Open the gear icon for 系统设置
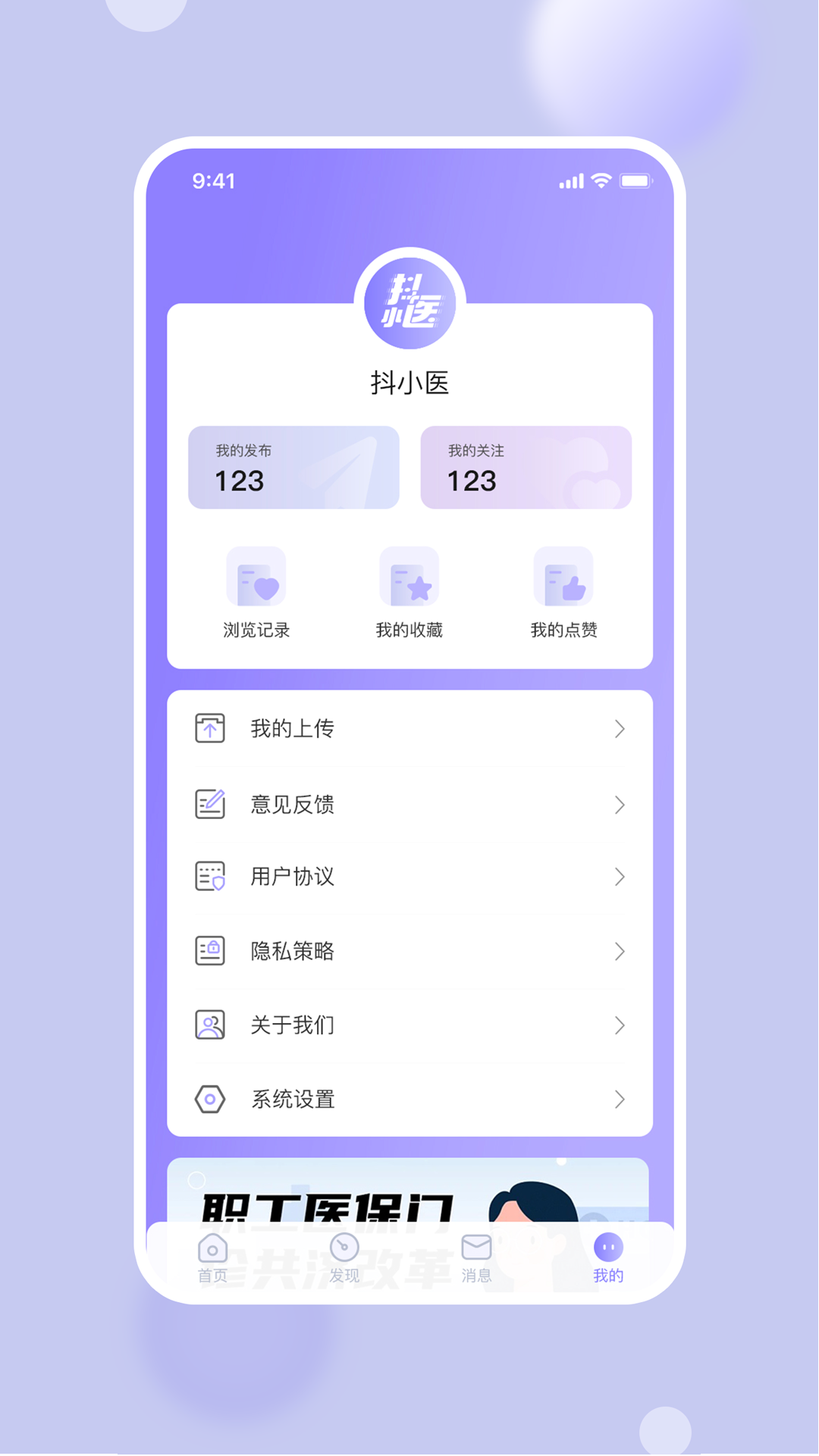 pos(210,1098)
